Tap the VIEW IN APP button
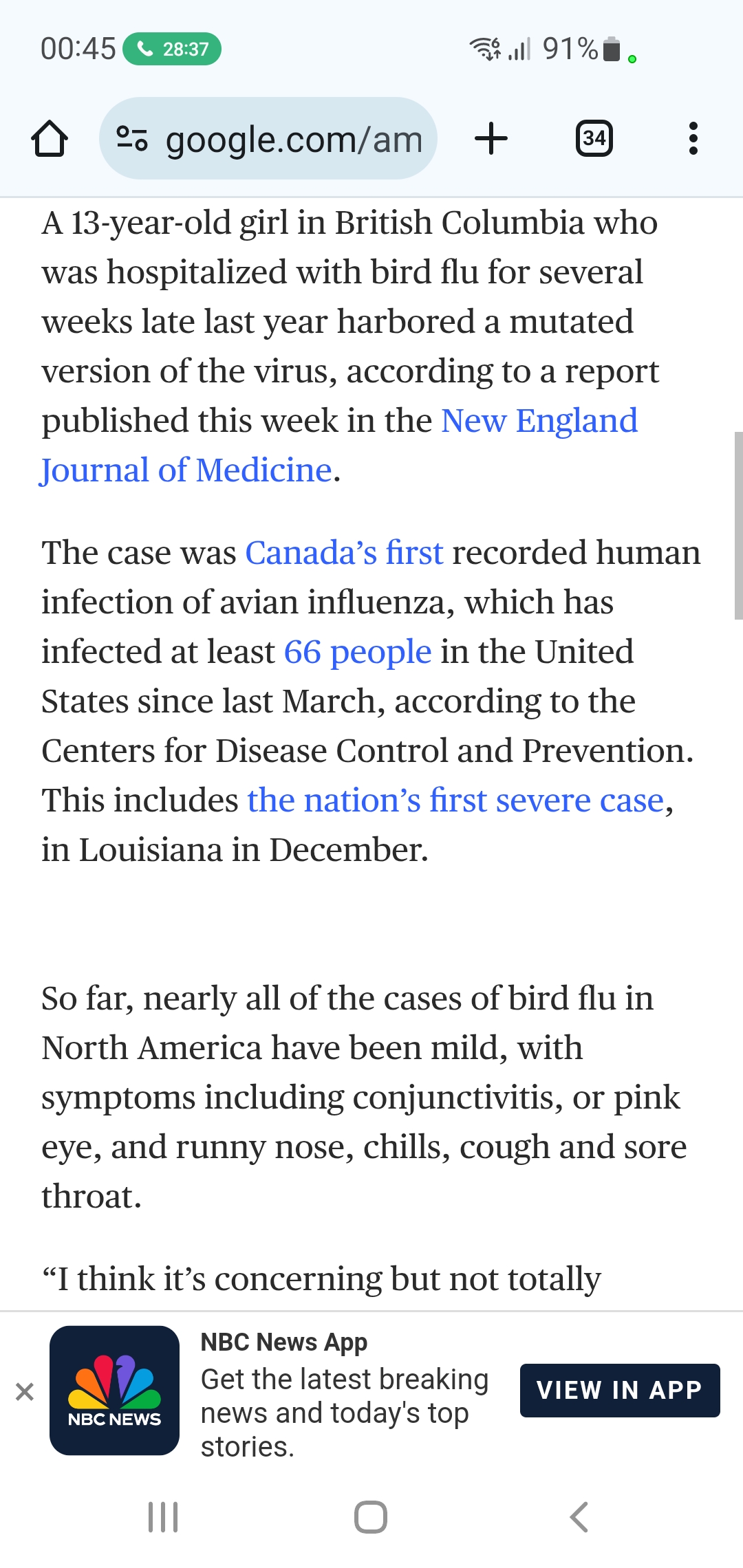Screen dimensions: 743x1568 coord(620,1391)
